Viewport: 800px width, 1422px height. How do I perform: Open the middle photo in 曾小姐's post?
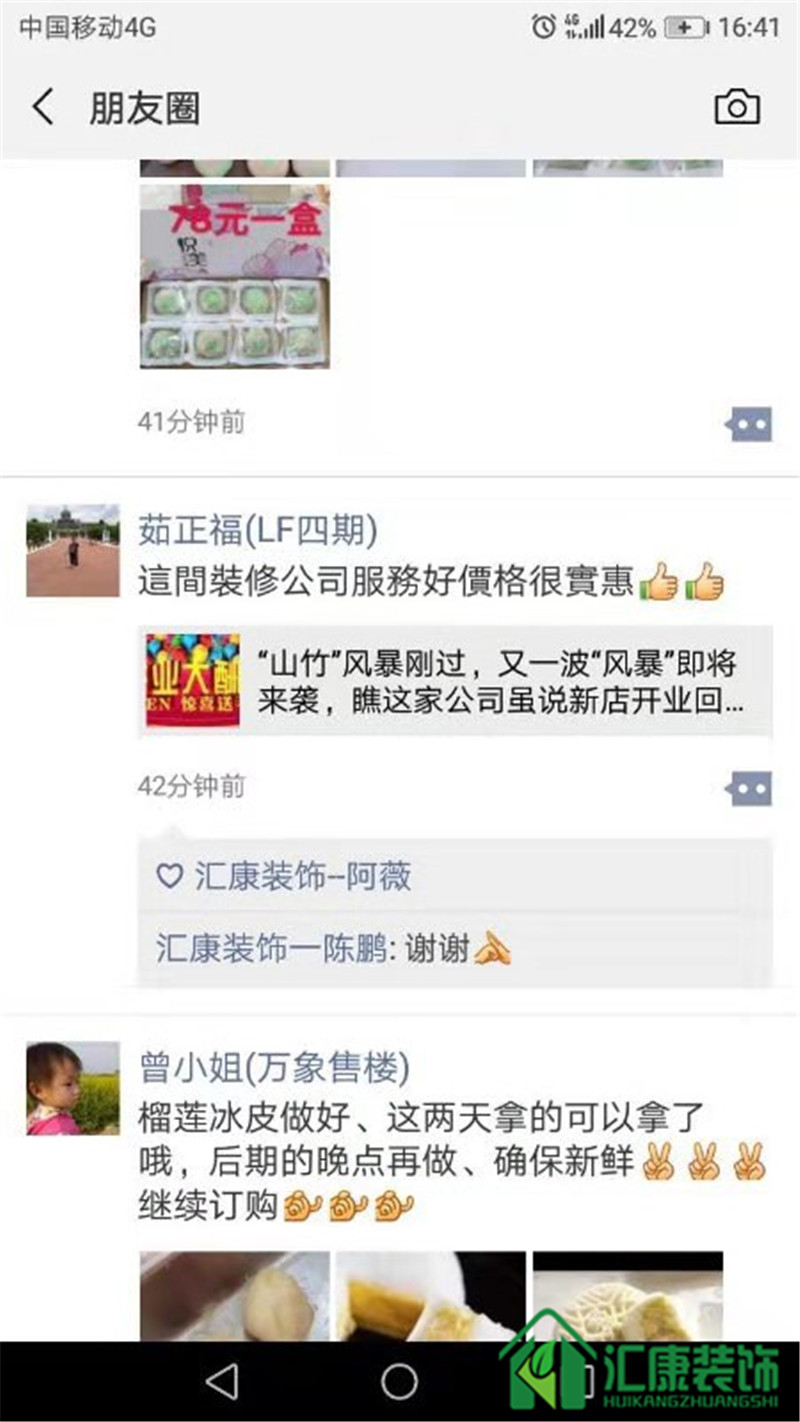[x=430, y=1296]
